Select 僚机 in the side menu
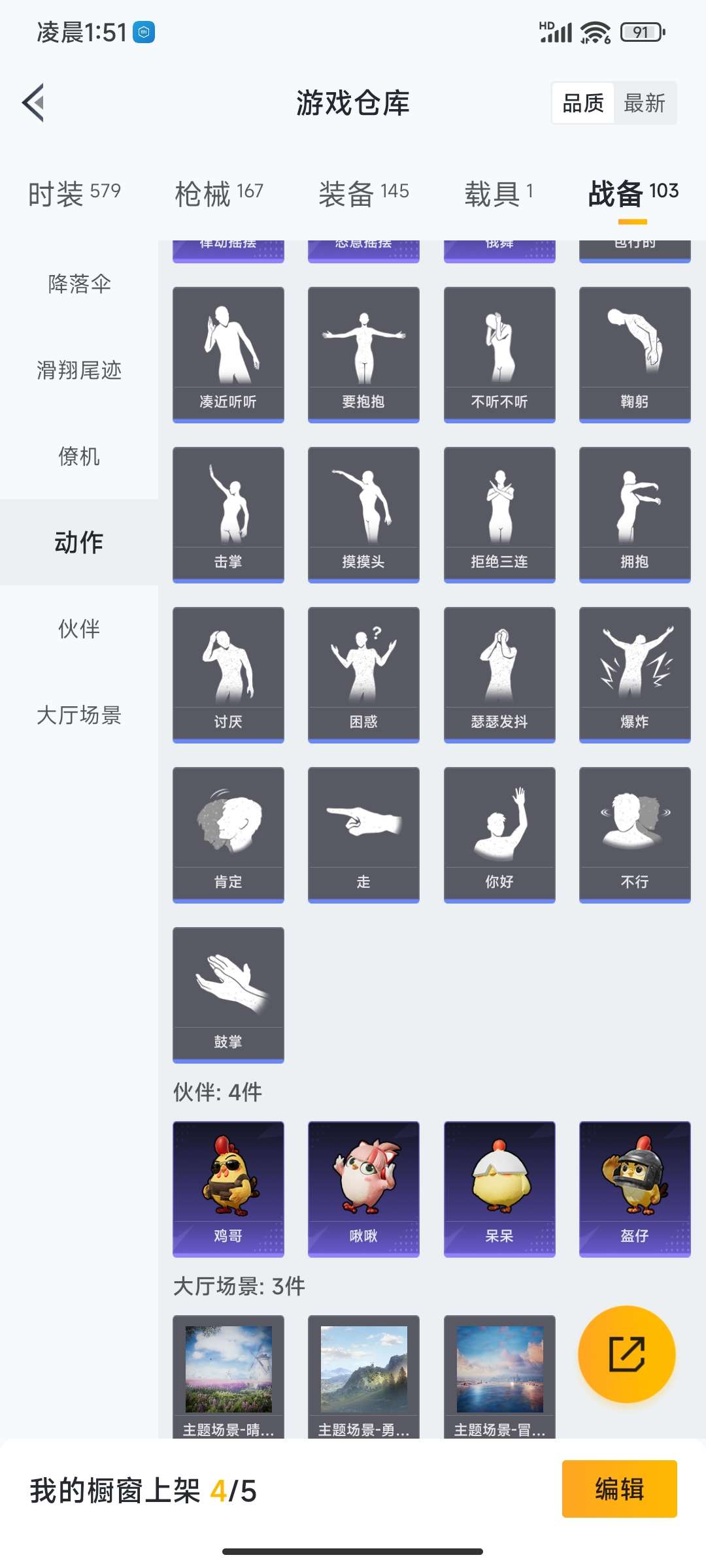 pyautogui.click(x=79, y=457)
